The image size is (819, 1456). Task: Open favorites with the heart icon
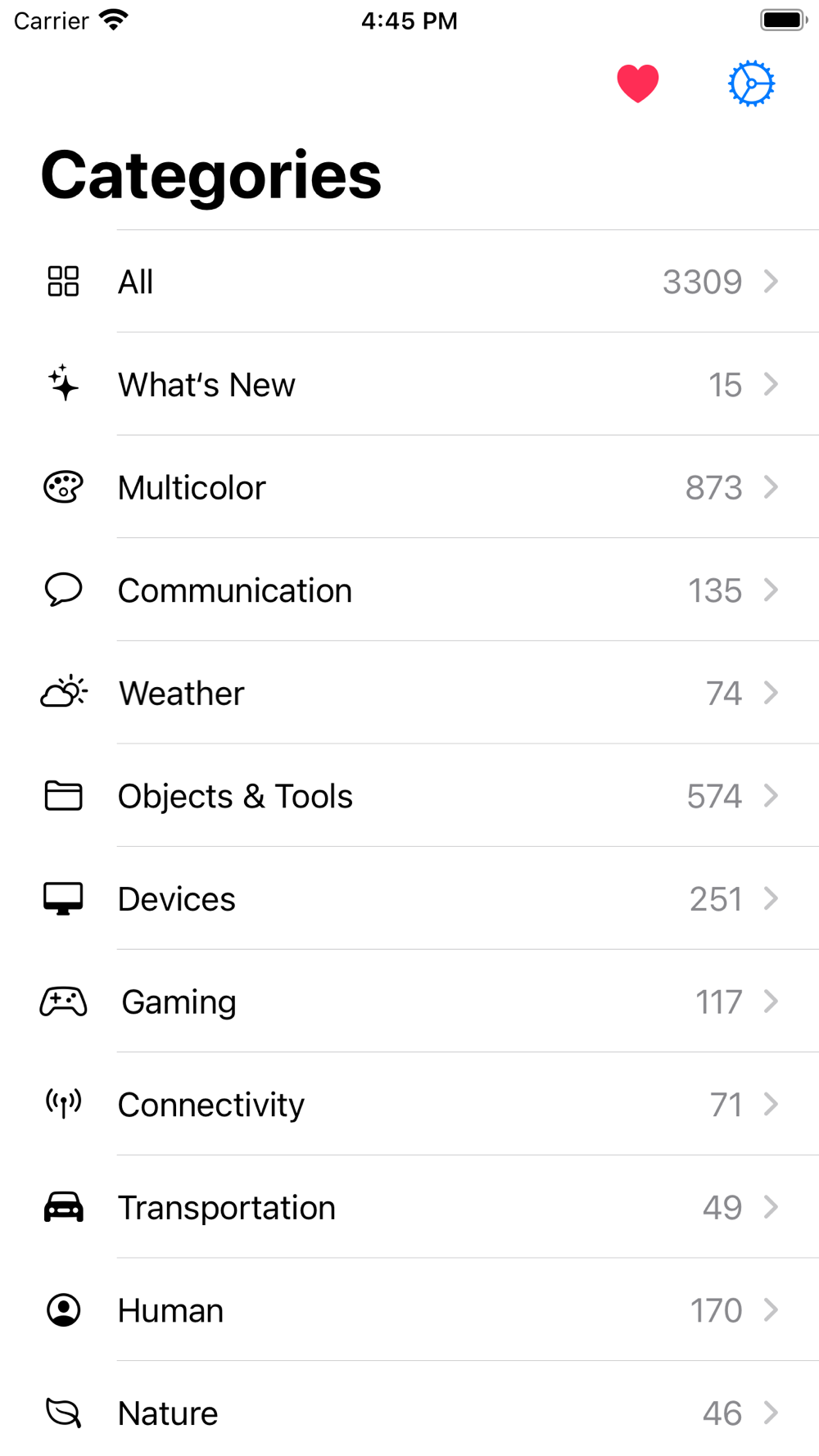click(x=637, y=84)
